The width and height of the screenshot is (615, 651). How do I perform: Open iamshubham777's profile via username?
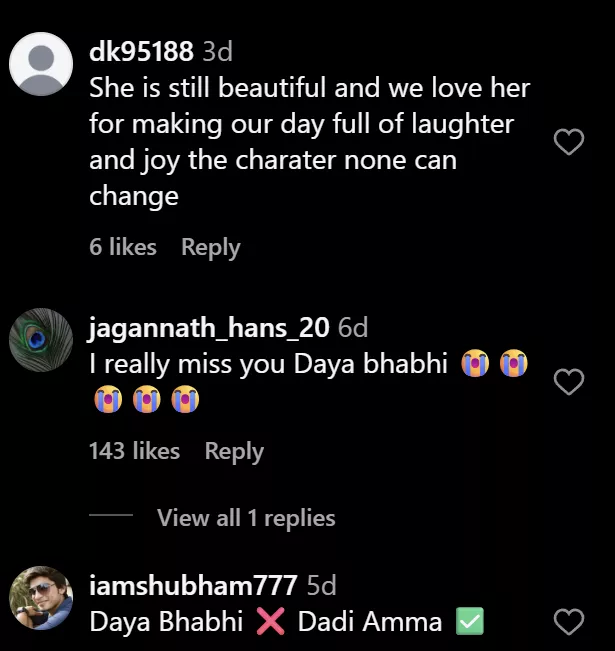point(193,586)
